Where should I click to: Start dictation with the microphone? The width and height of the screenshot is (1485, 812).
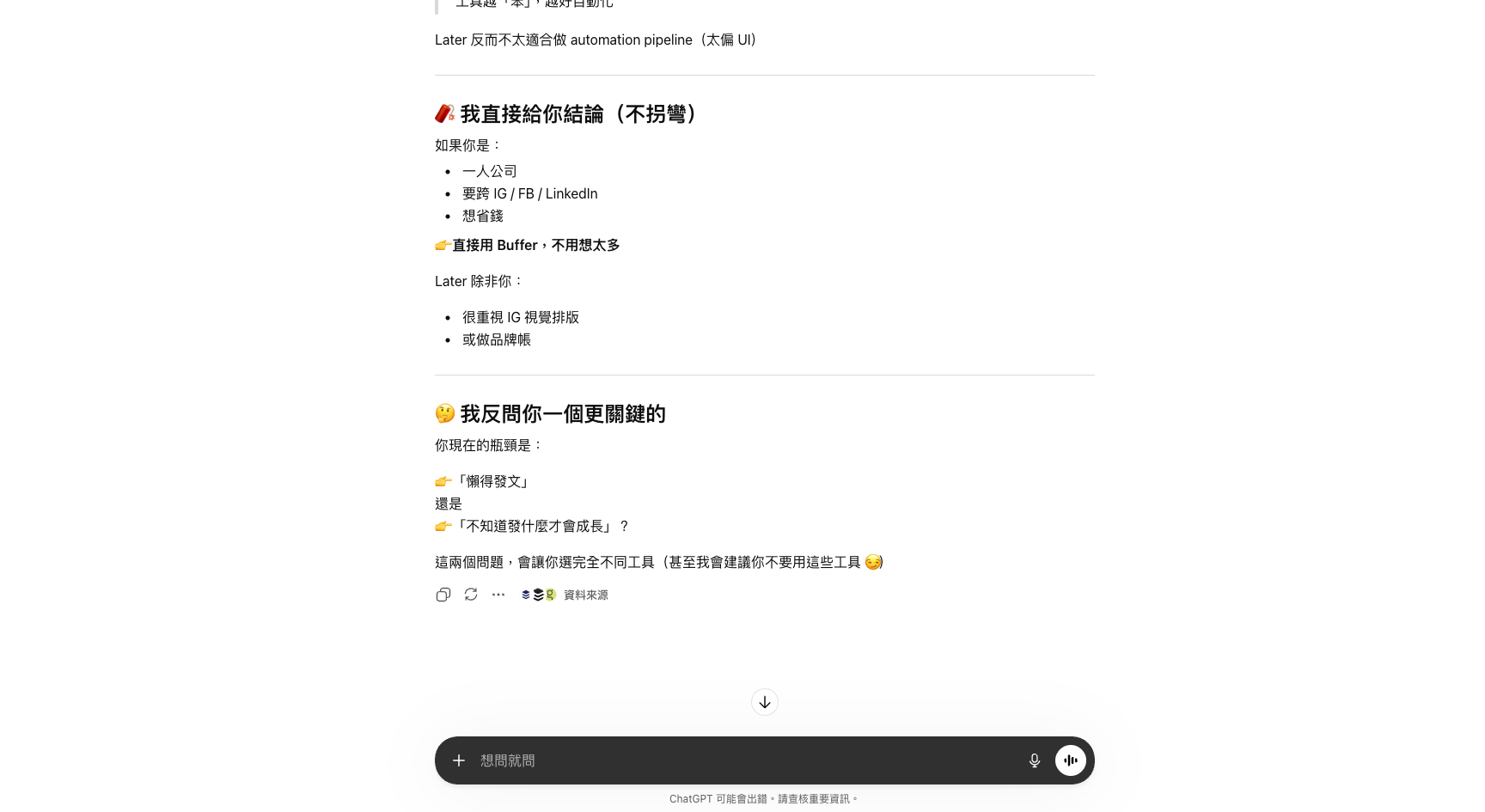coord(1035,760)
